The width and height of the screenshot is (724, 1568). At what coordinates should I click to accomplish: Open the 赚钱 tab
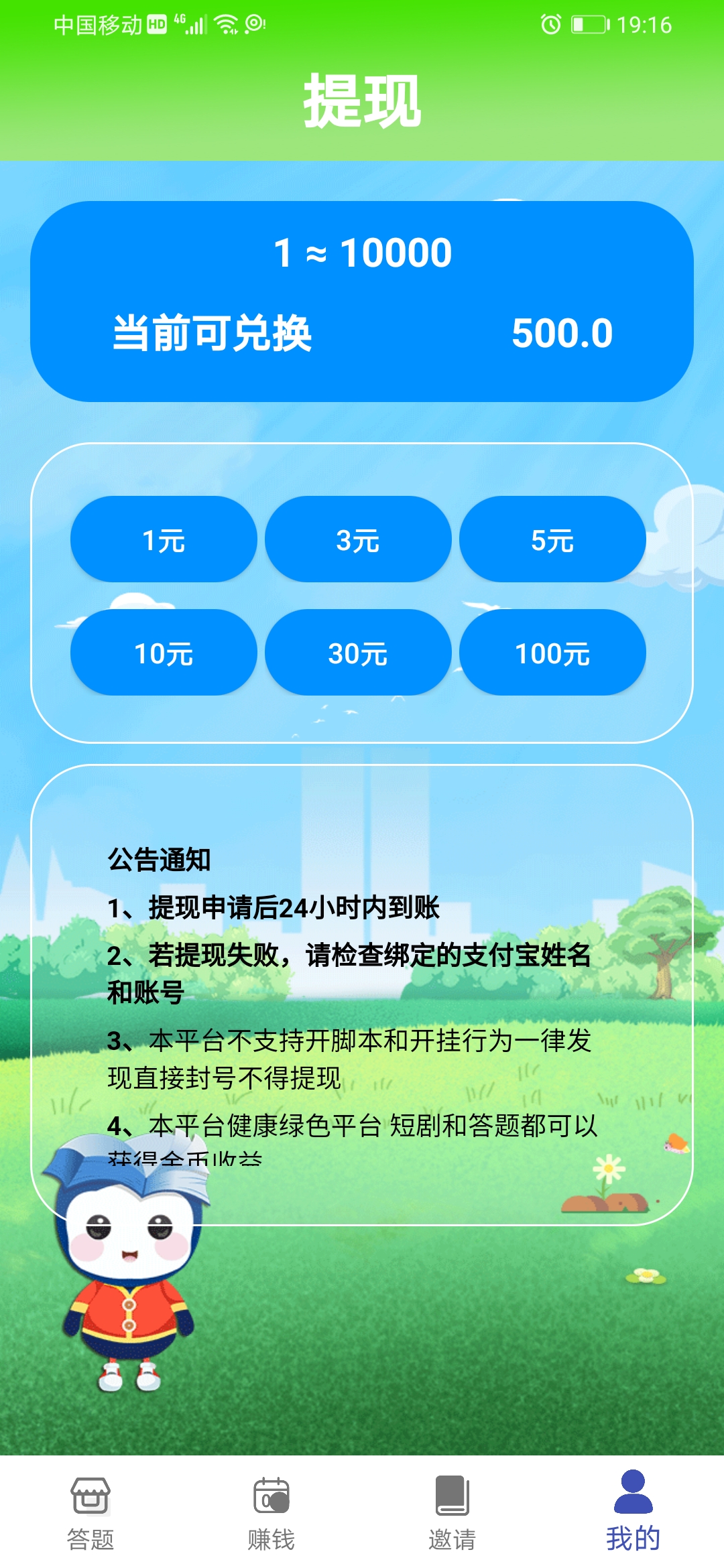coord(271,1512)
